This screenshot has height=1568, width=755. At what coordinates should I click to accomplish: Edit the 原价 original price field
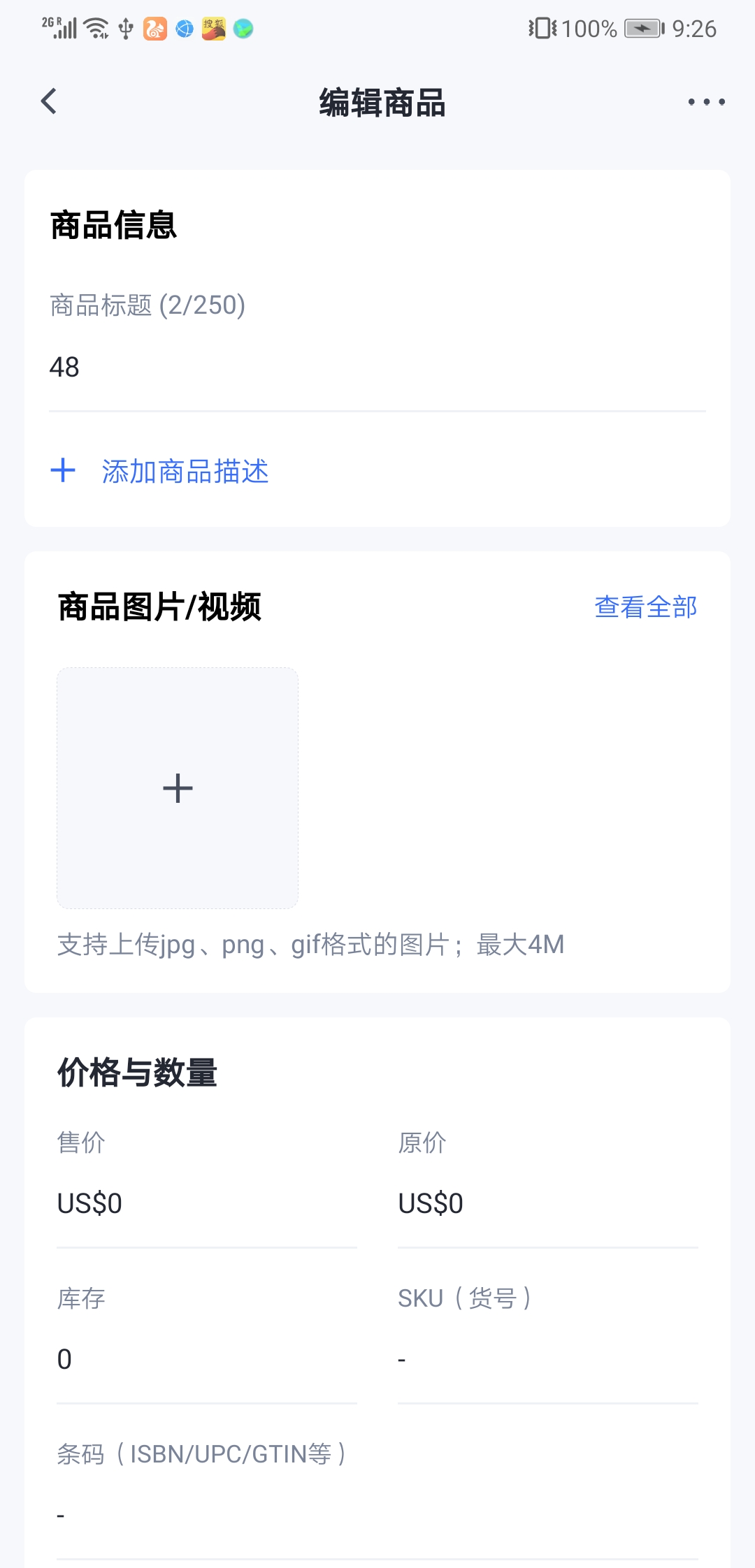[548, 1203]
